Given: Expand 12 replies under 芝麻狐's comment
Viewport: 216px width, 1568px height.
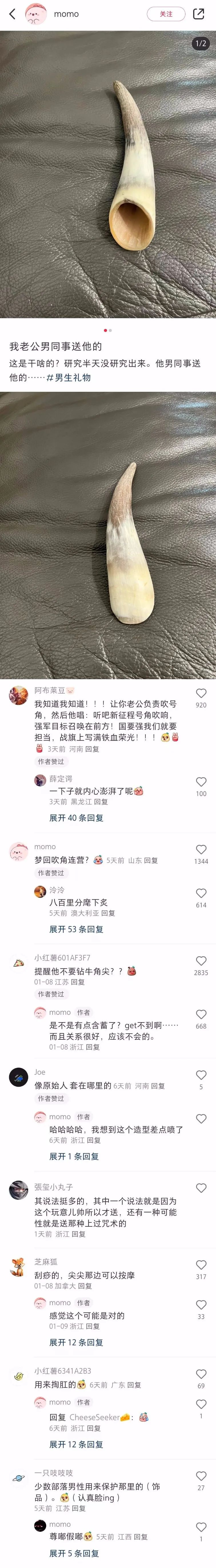Looking at the screenshot, I should click(x=76, y=1342).
